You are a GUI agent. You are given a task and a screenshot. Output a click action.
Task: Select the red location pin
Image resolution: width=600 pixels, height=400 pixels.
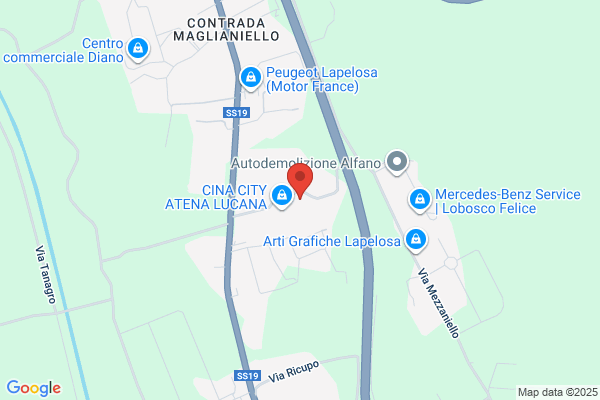click(300, 181)
